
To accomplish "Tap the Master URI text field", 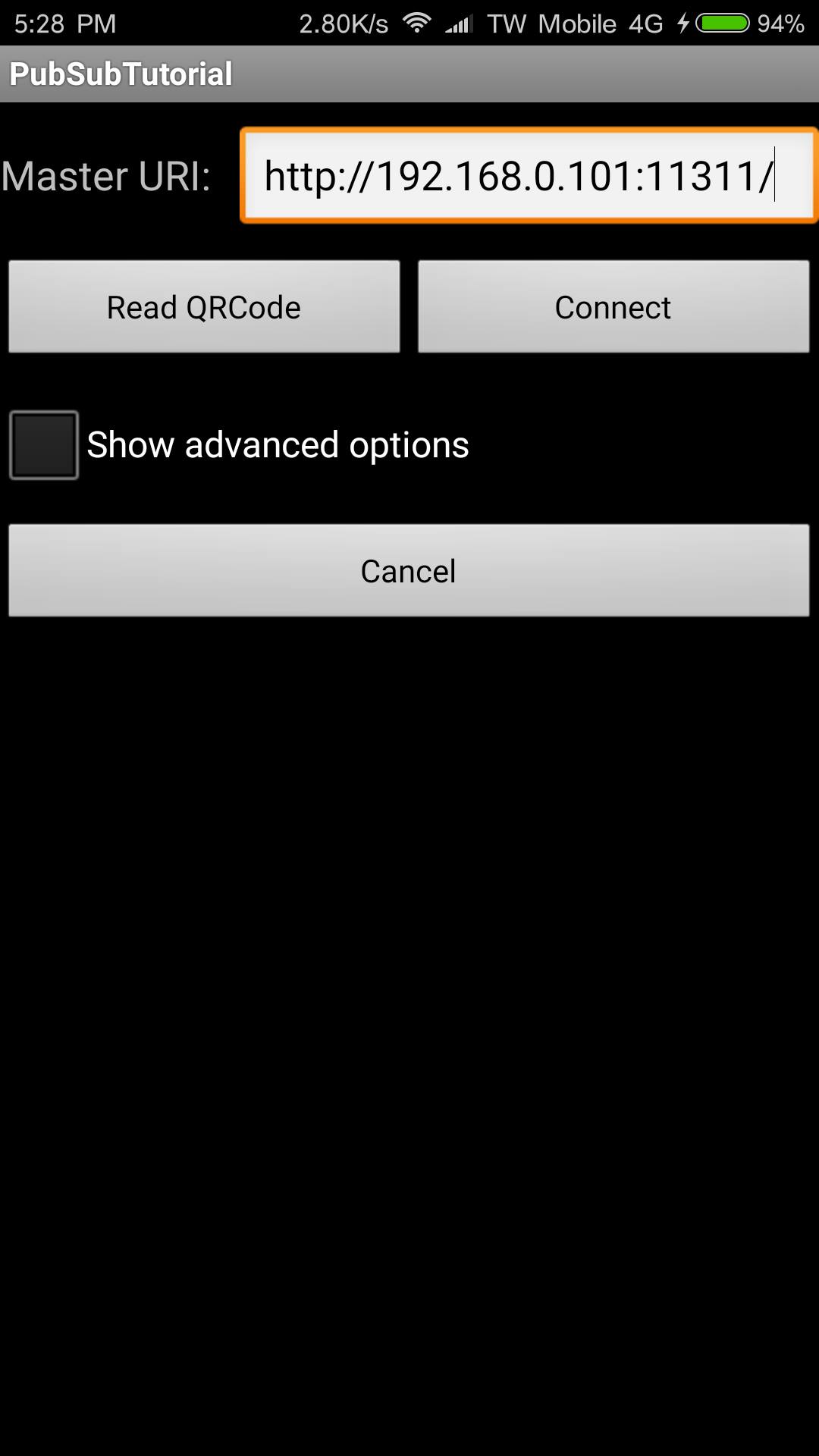I will [529, 176].
